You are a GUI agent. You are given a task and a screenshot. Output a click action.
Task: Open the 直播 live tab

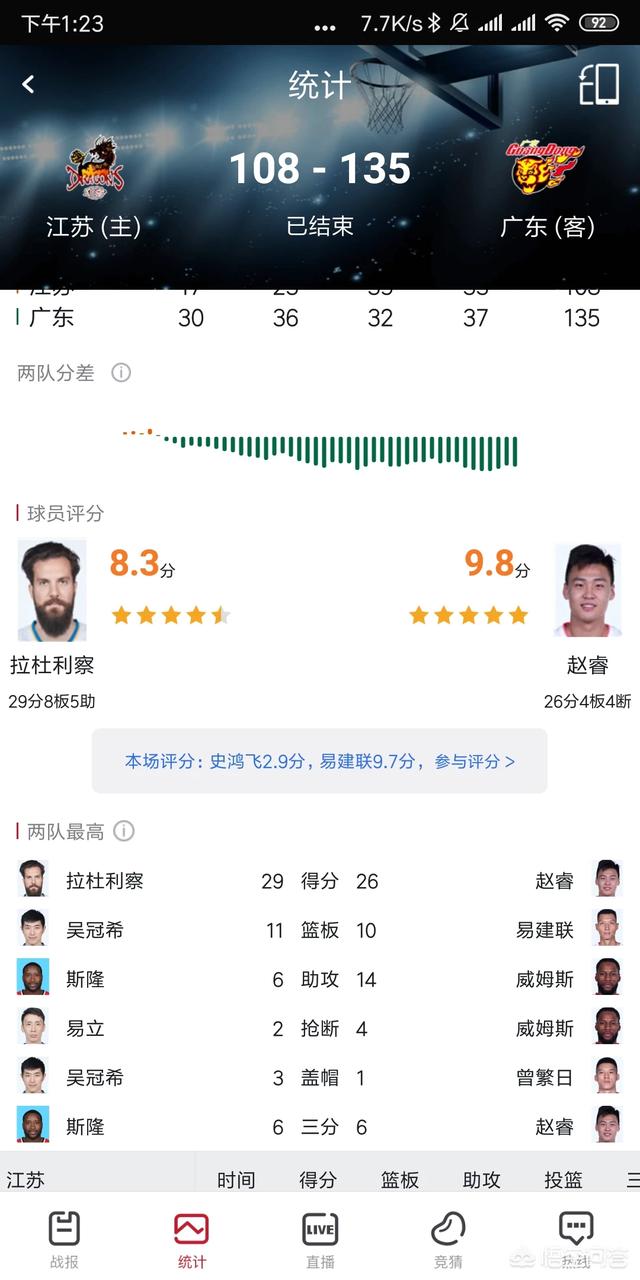pos(320,1239)
